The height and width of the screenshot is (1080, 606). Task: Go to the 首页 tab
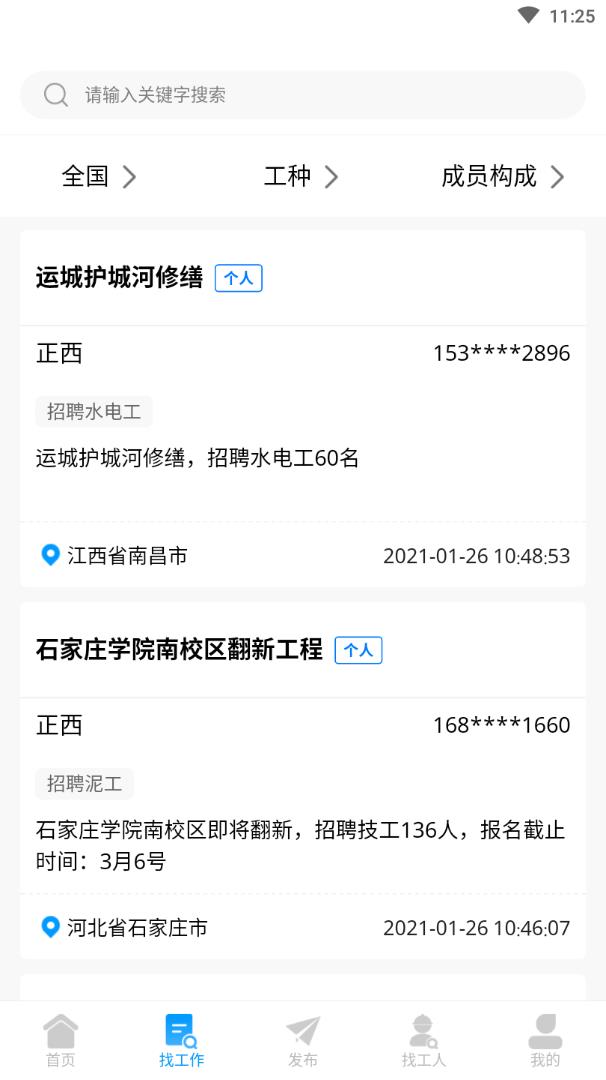pos(60,1041)
